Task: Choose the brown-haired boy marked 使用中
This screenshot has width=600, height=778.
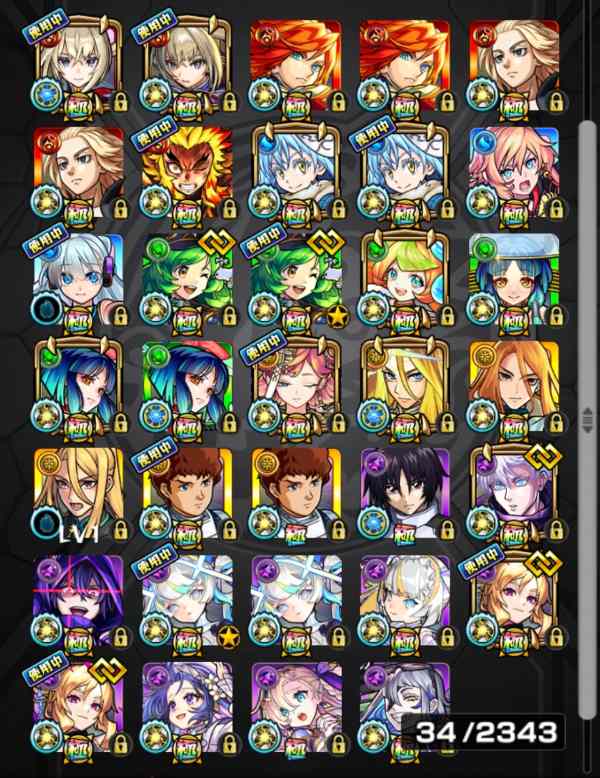Action: [x=186, y=493]
